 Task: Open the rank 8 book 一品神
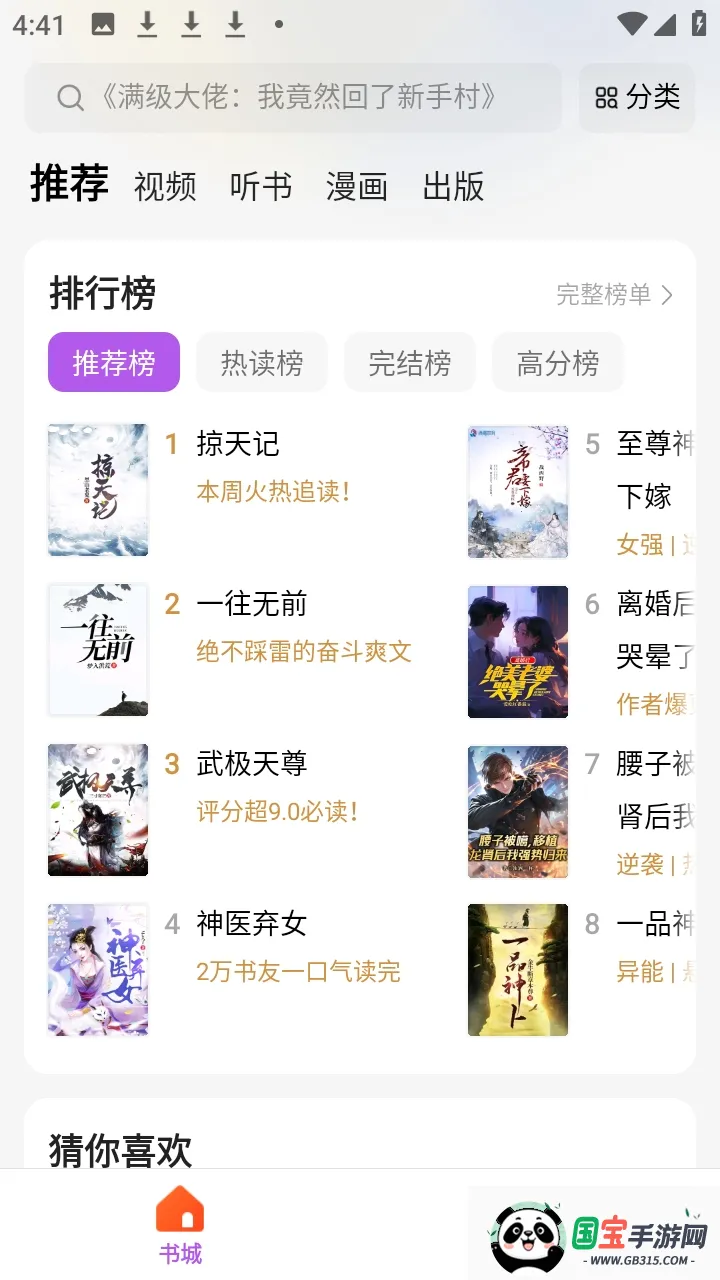[654, 925]
